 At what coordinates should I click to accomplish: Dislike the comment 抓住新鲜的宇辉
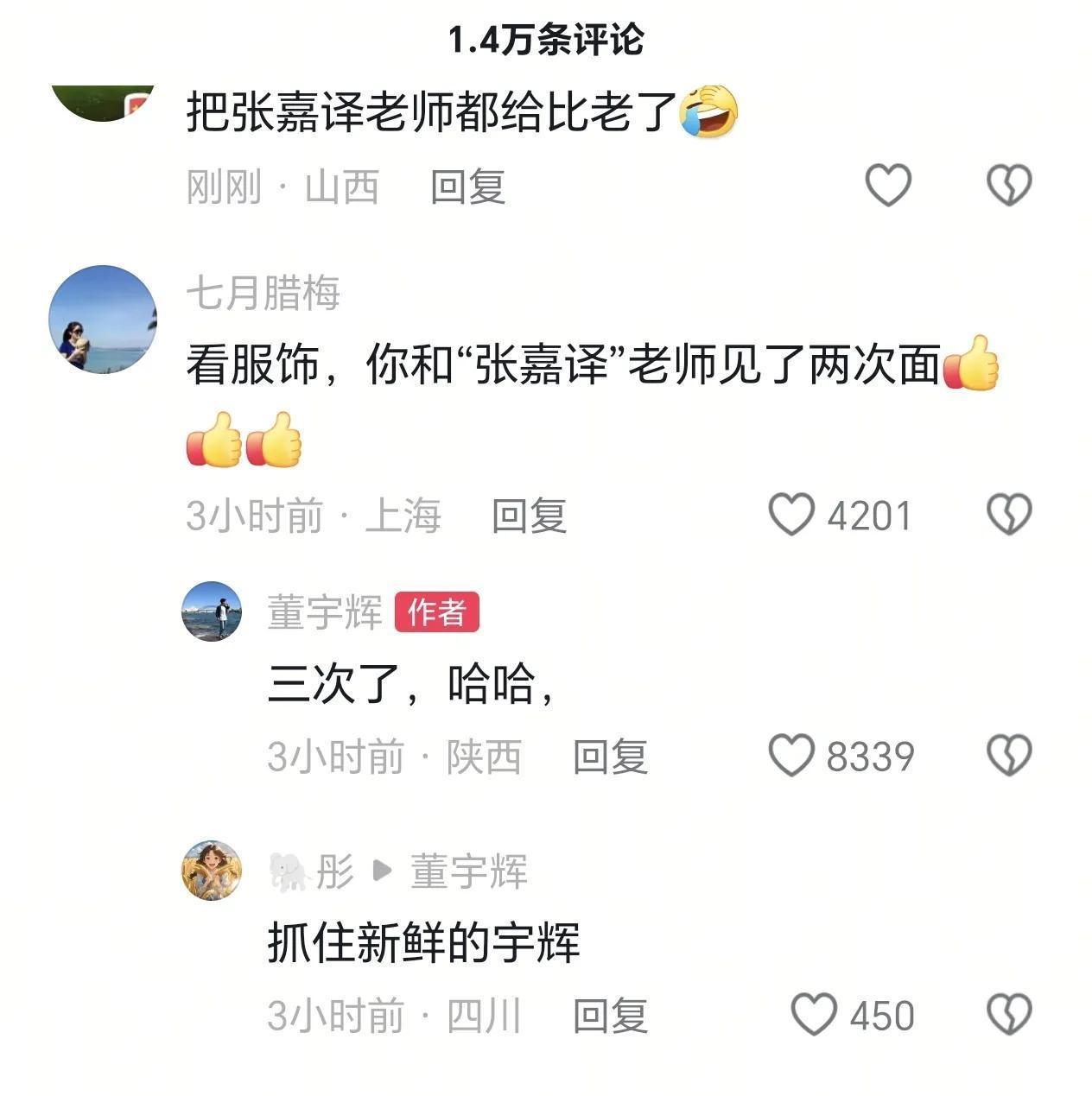(x=1009, y=1014)
